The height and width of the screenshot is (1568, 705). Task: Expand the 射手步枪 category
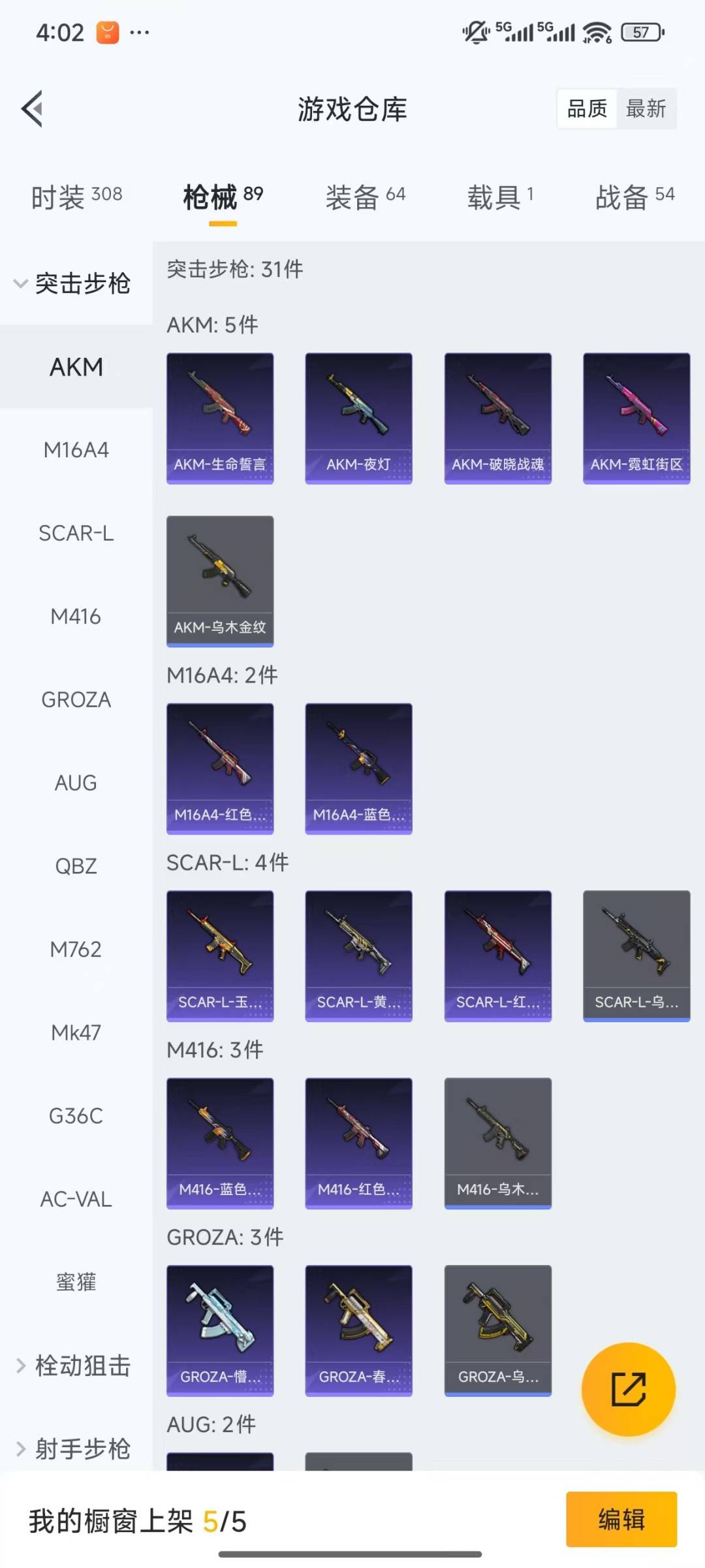pos(73,1448)
